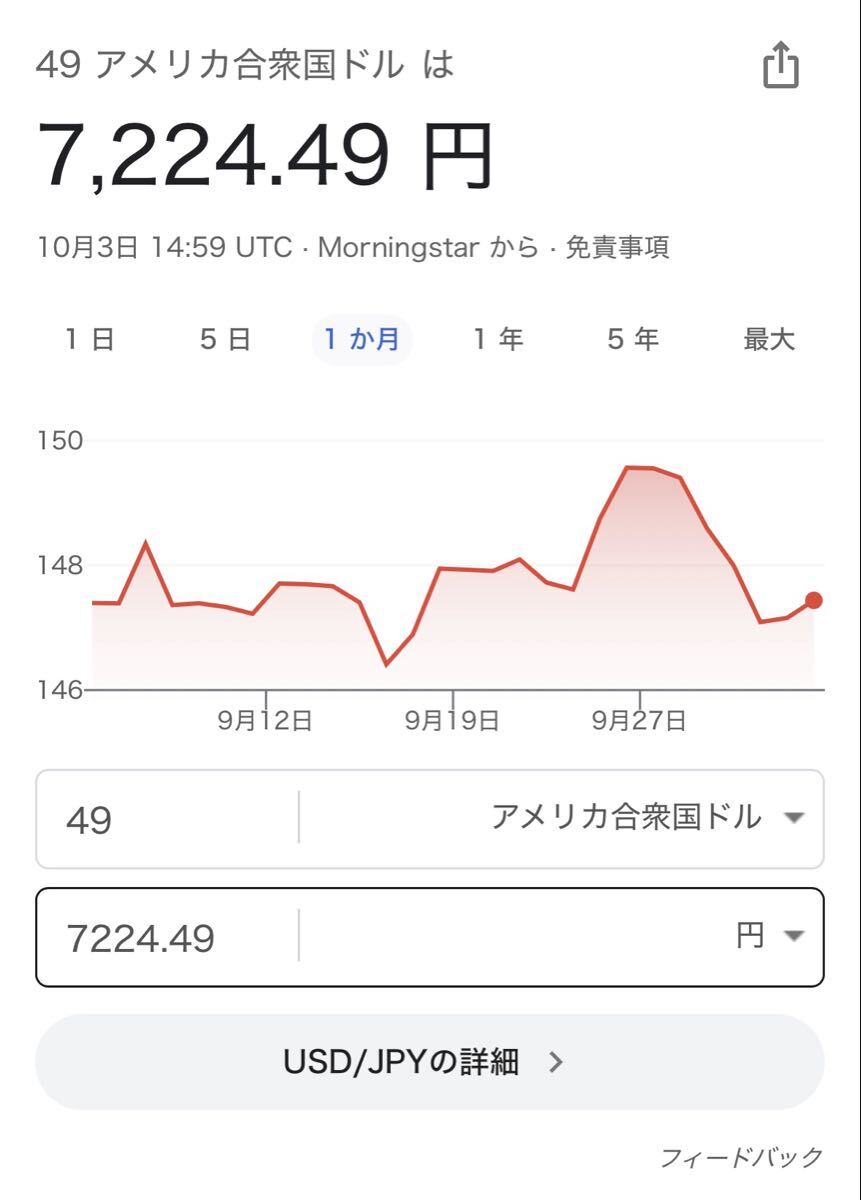Switch chart to 1日 range
The width and height of the screenshot is (861, 1200).
click(91, 339)
